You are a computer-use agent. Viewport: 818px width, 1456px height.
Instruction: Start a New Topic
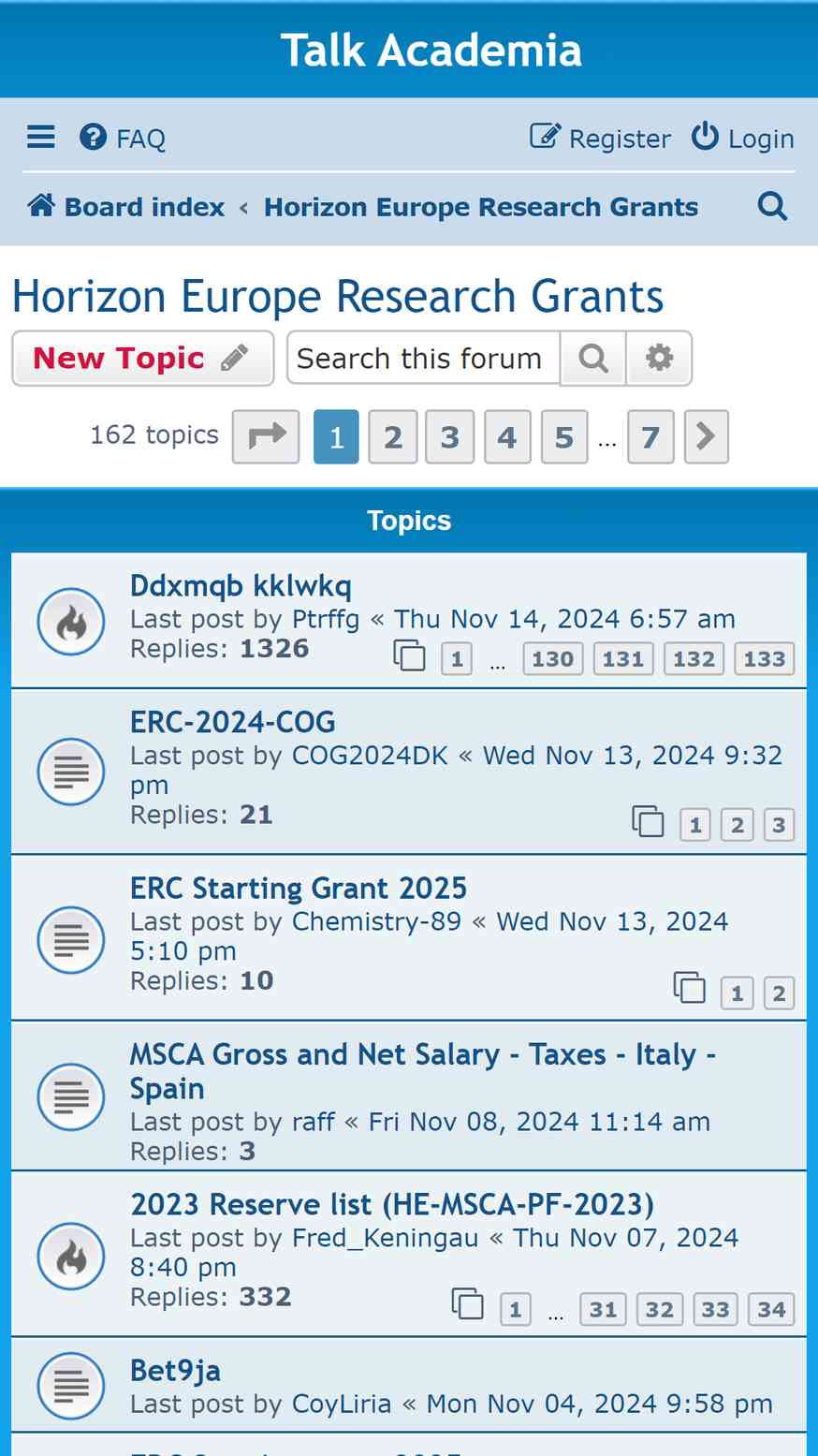pos(143,358)
